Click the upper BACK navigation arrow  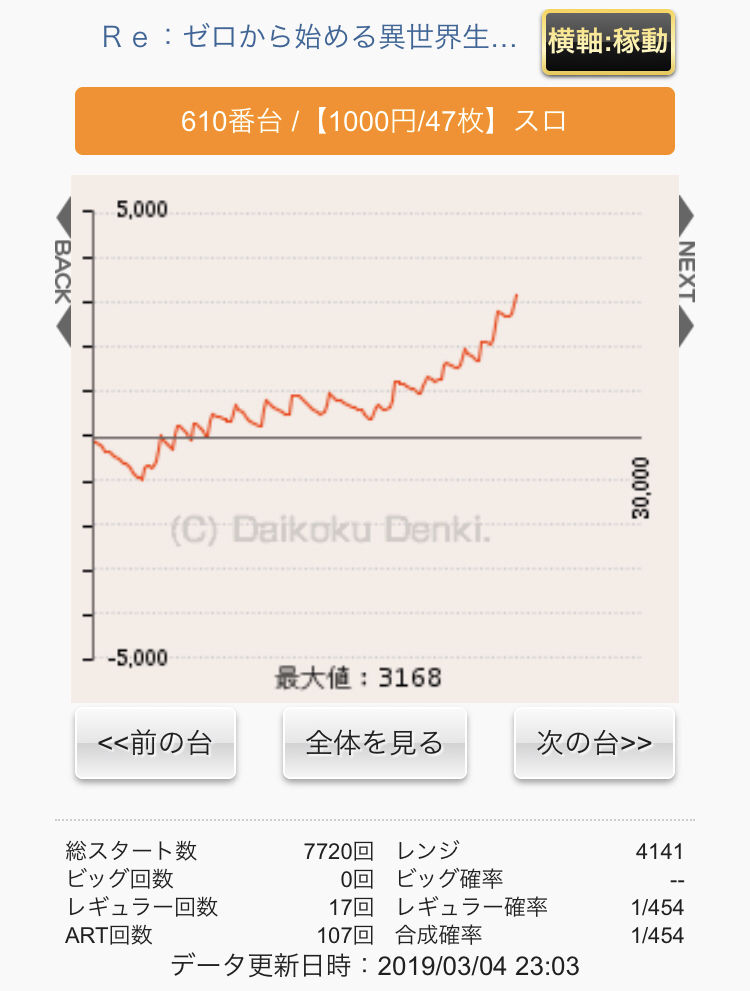tap(65, 215)
